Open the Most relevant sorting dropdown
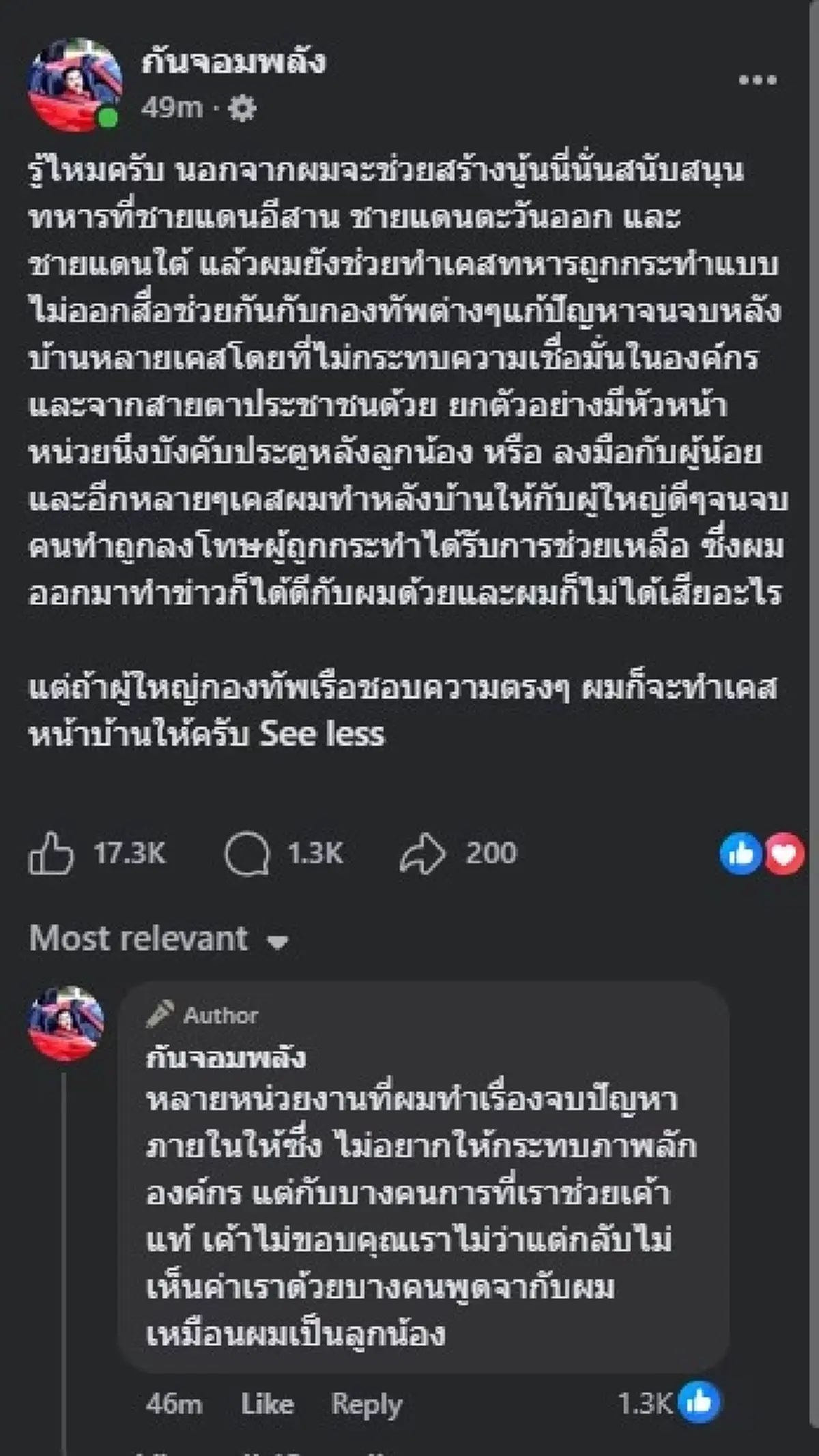 point(140,938)
